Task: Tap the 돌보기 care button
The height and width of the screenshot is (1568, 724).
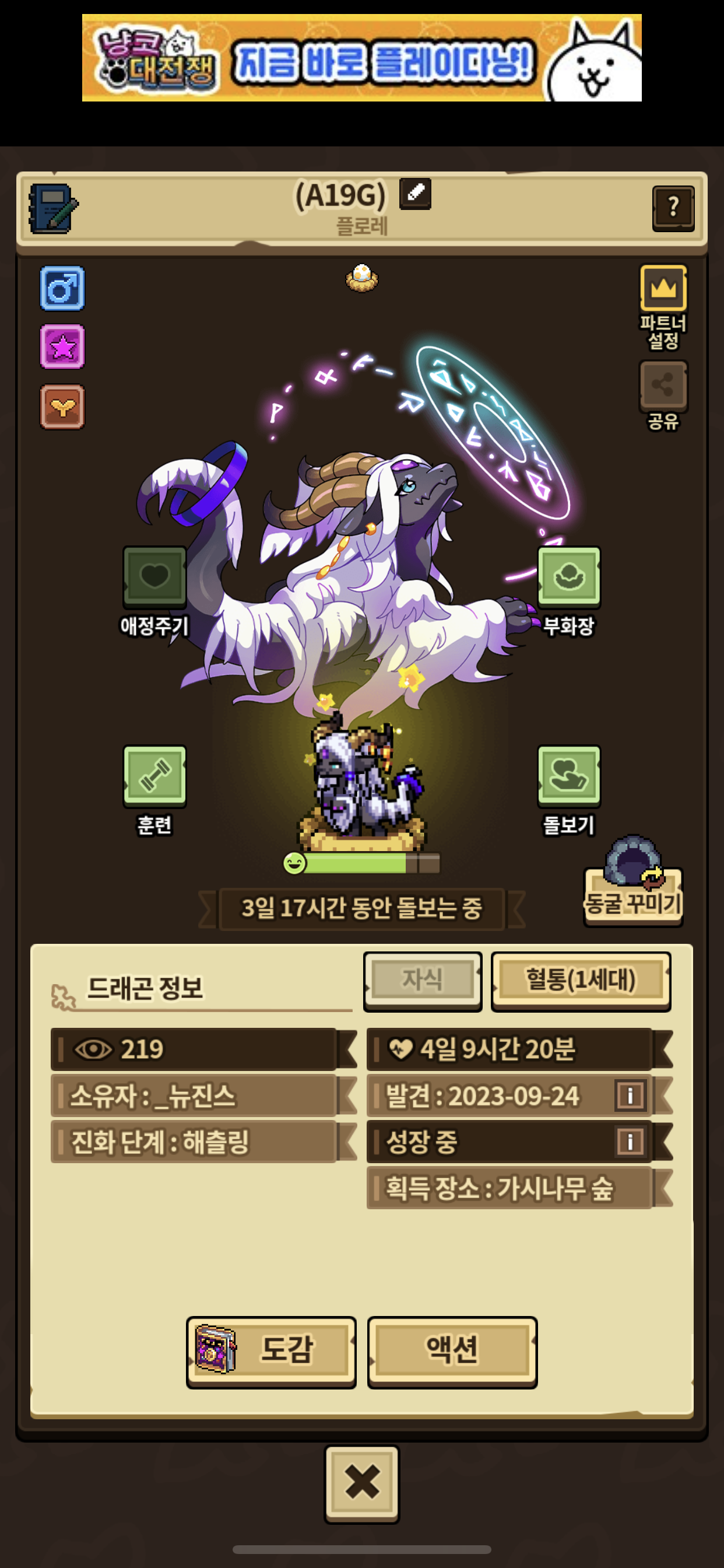Action: [569, 790]
